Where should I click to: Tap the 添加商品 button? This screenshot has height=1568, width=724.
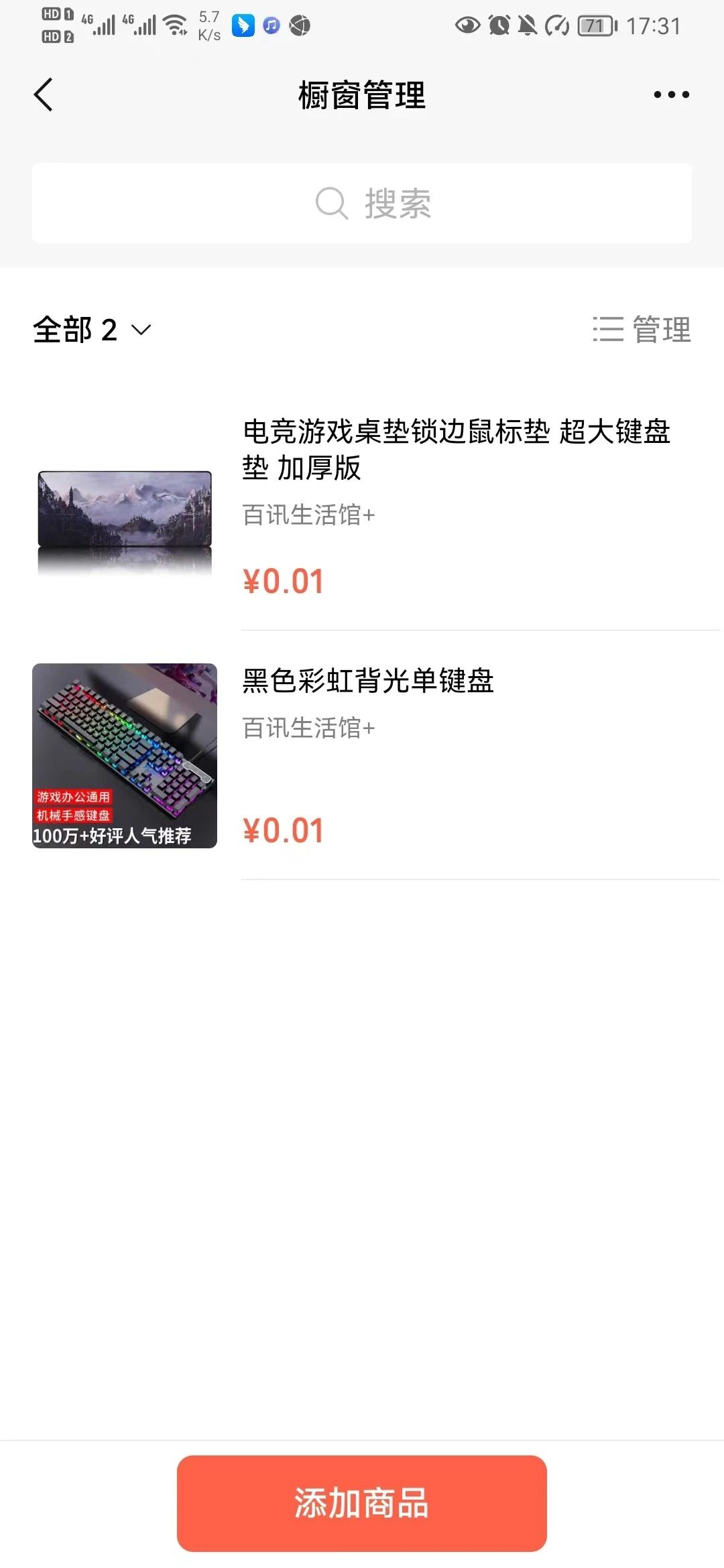(x=362, y=1503)
